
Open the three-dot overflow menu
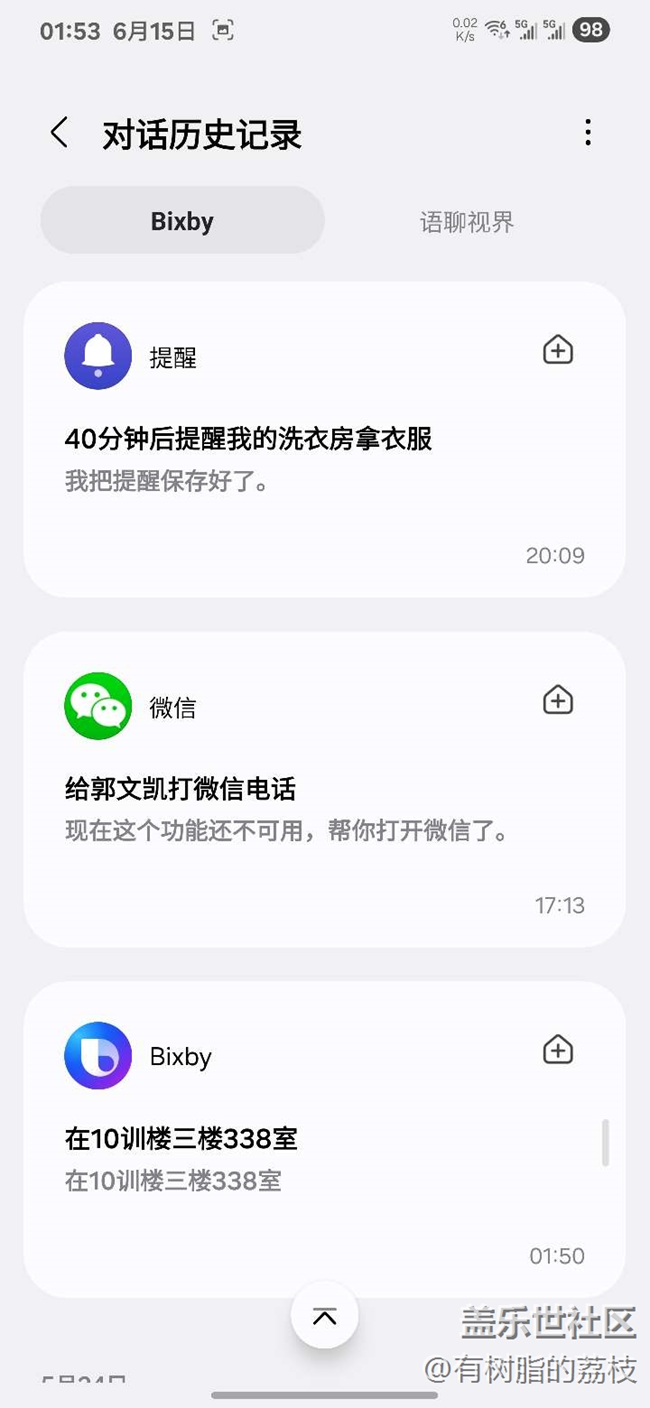(x=588, y=133)
